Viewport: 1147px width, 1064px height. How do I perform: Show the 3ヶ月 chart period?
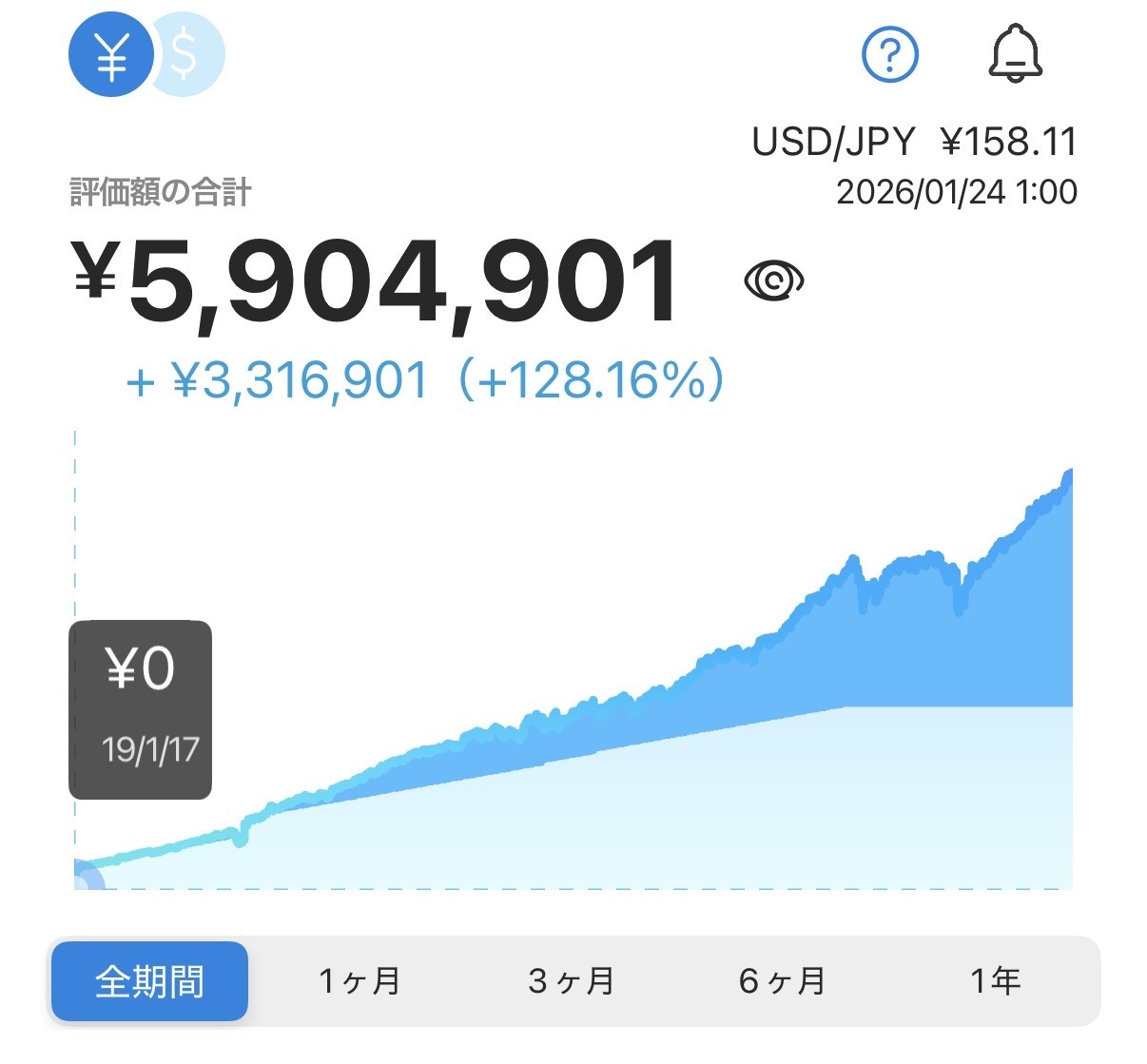tap(571, 981)
